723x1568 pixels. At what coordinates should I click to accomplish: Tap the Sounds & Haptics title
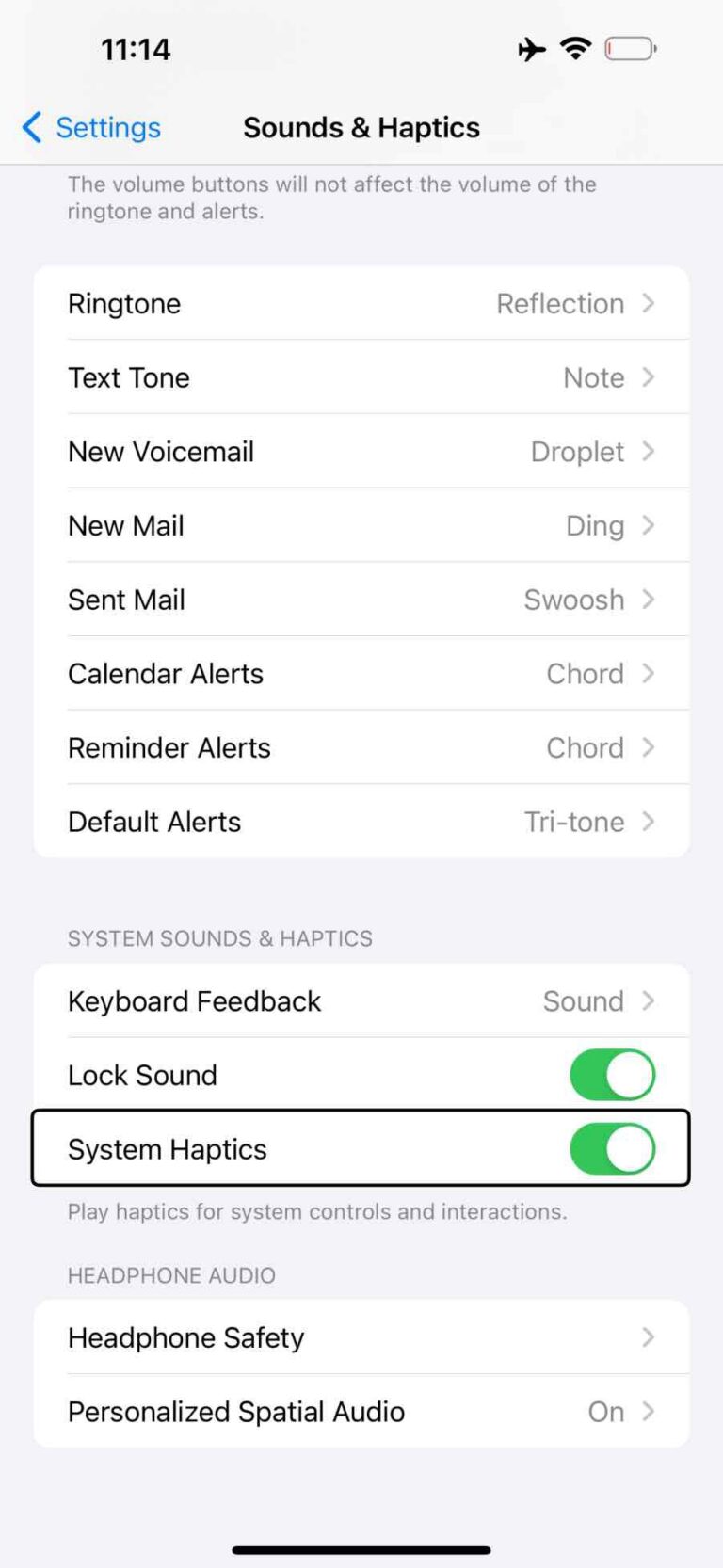(361, 127)
